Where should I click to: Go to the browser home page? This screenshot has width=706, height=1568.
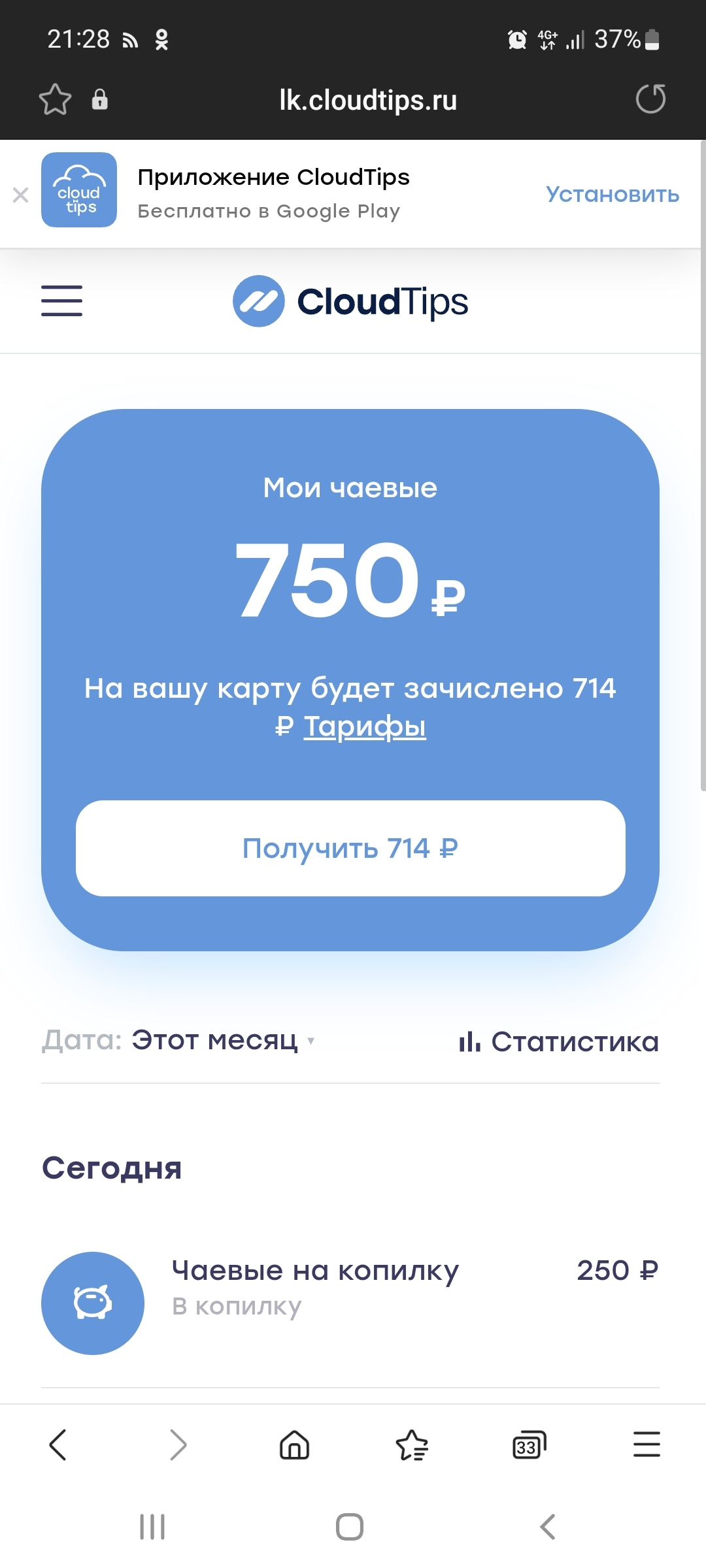pos(294,1445)
